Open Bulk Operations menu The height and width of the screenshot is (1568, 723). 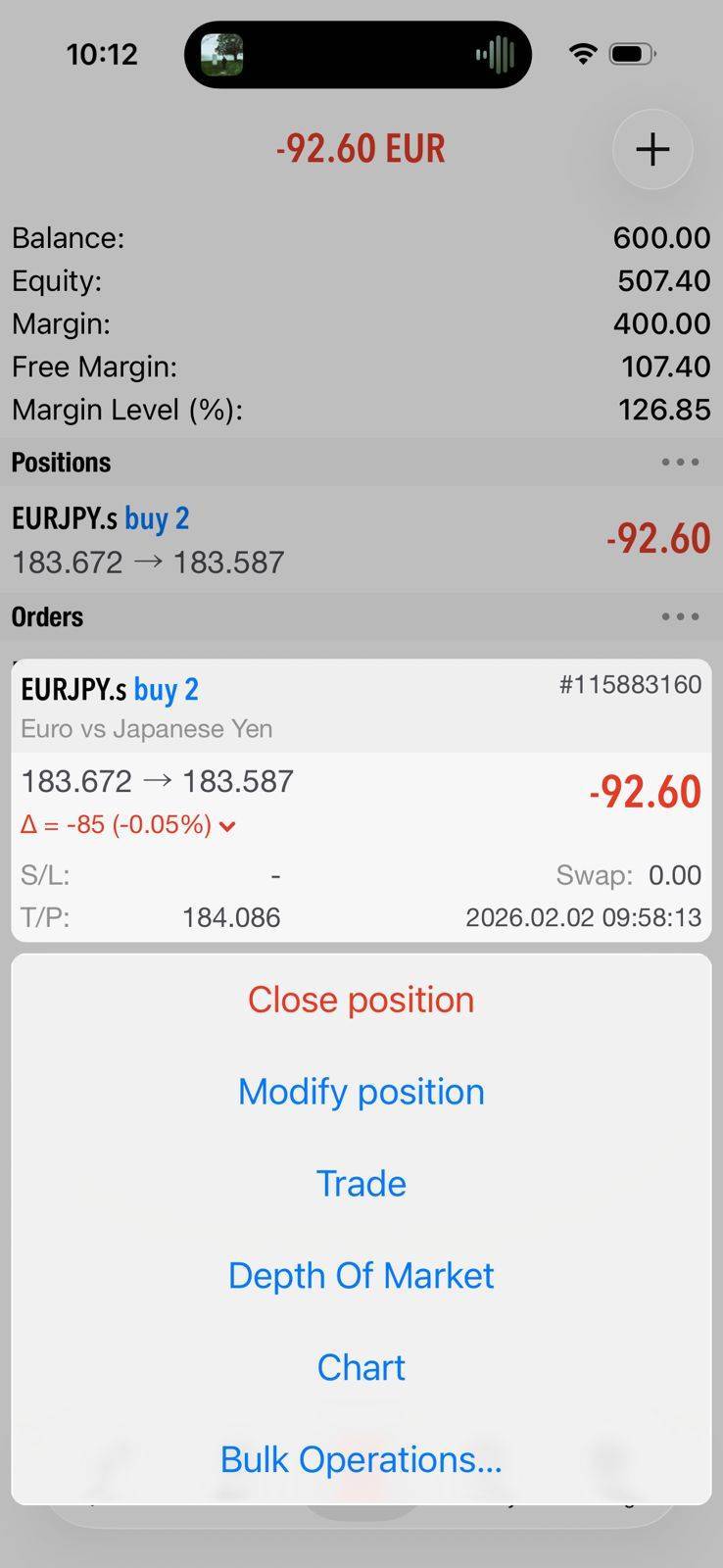point(361,1459)
